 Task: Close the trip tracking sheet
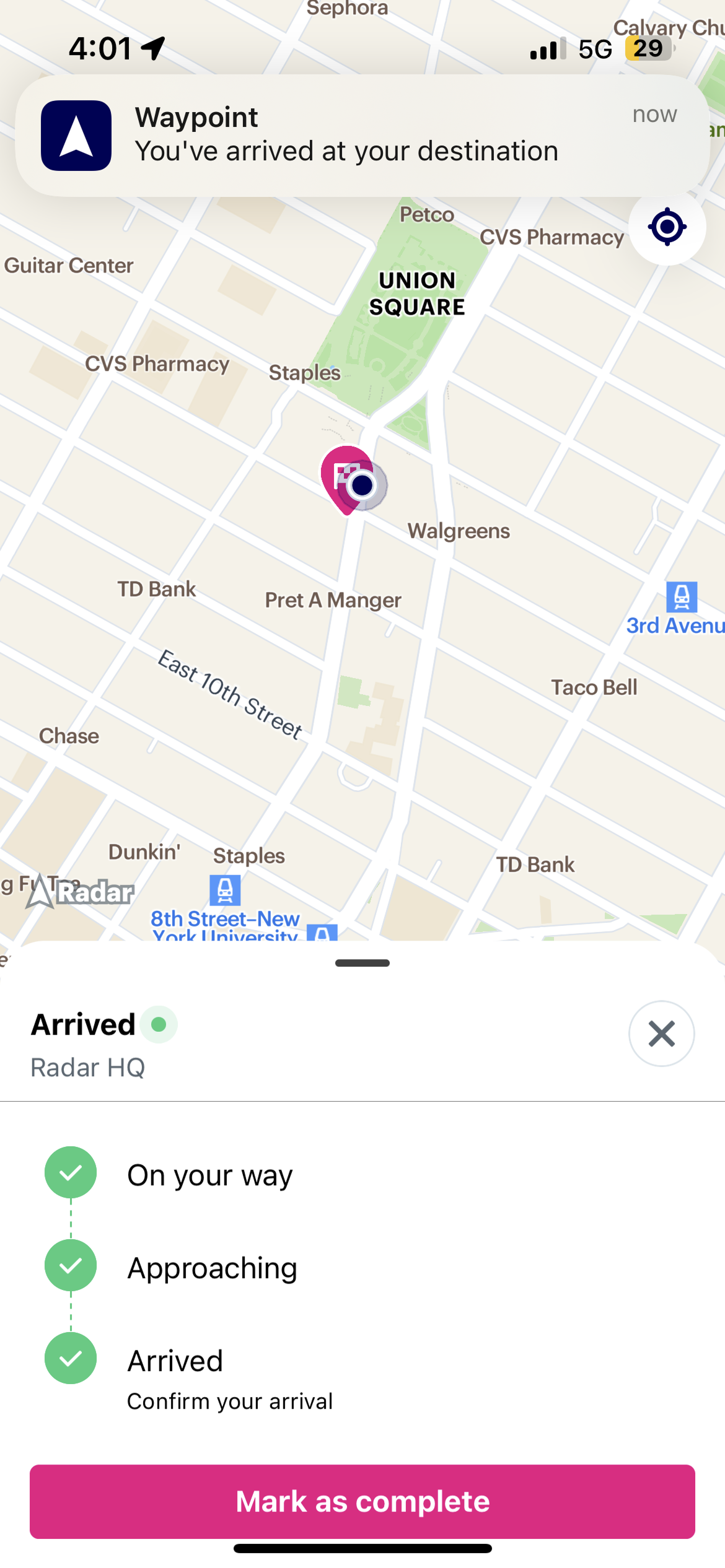[661, 1034]
